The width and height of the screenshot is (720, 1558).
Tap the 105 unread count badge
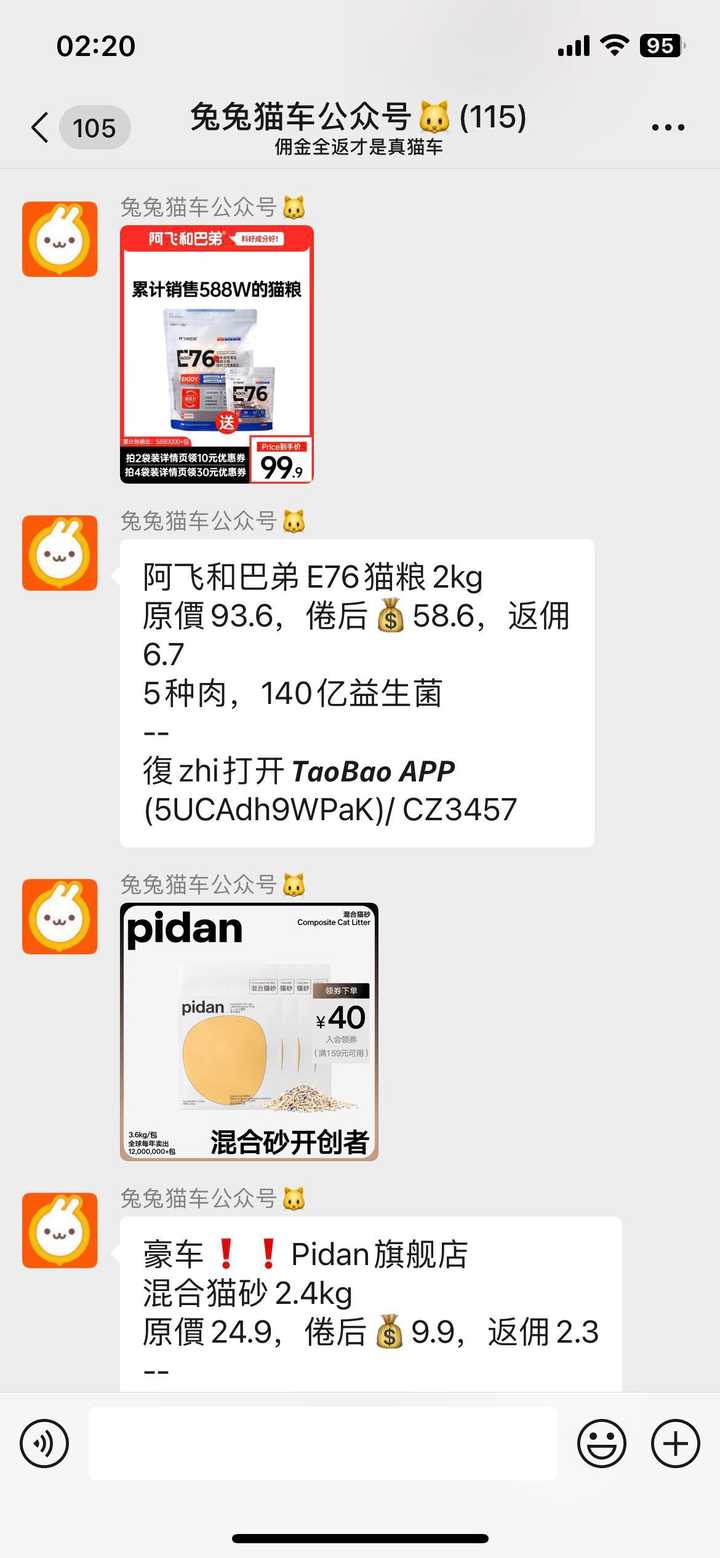93,128
